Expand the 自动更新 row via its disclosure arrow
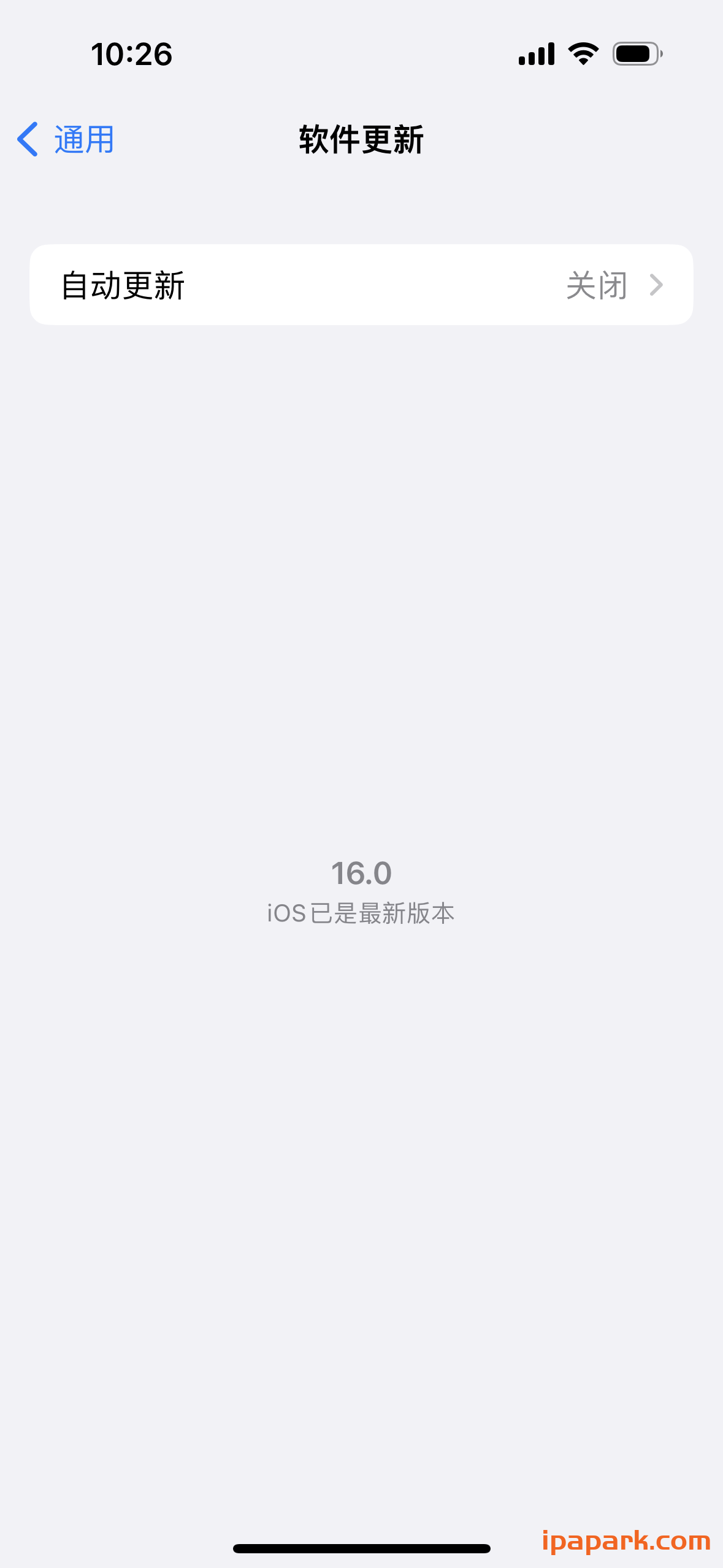 (x=658, y=285)
